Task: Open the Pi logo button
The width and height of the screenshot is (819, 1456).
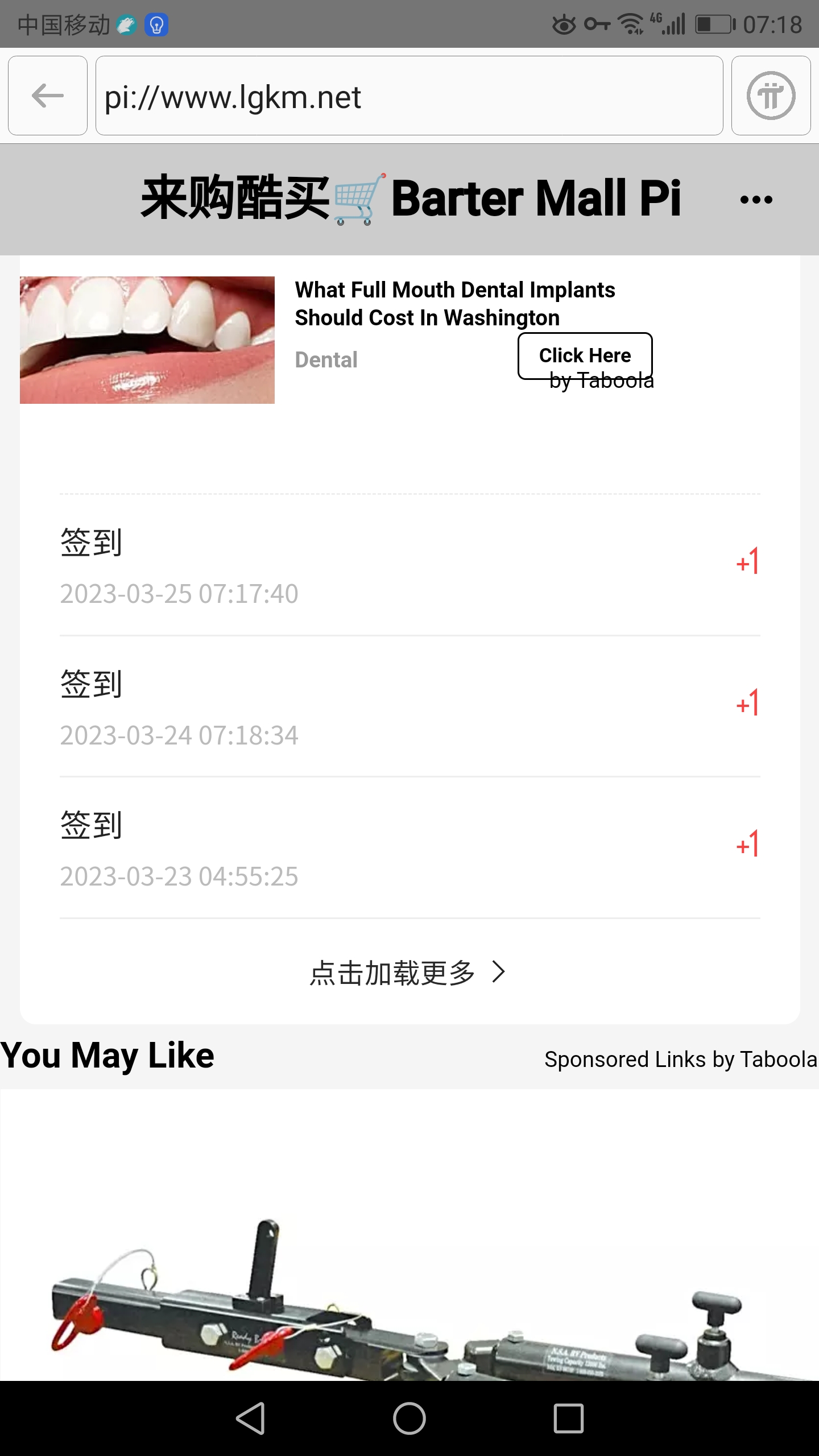Action: pyautogui.click(x=771, y=96)
